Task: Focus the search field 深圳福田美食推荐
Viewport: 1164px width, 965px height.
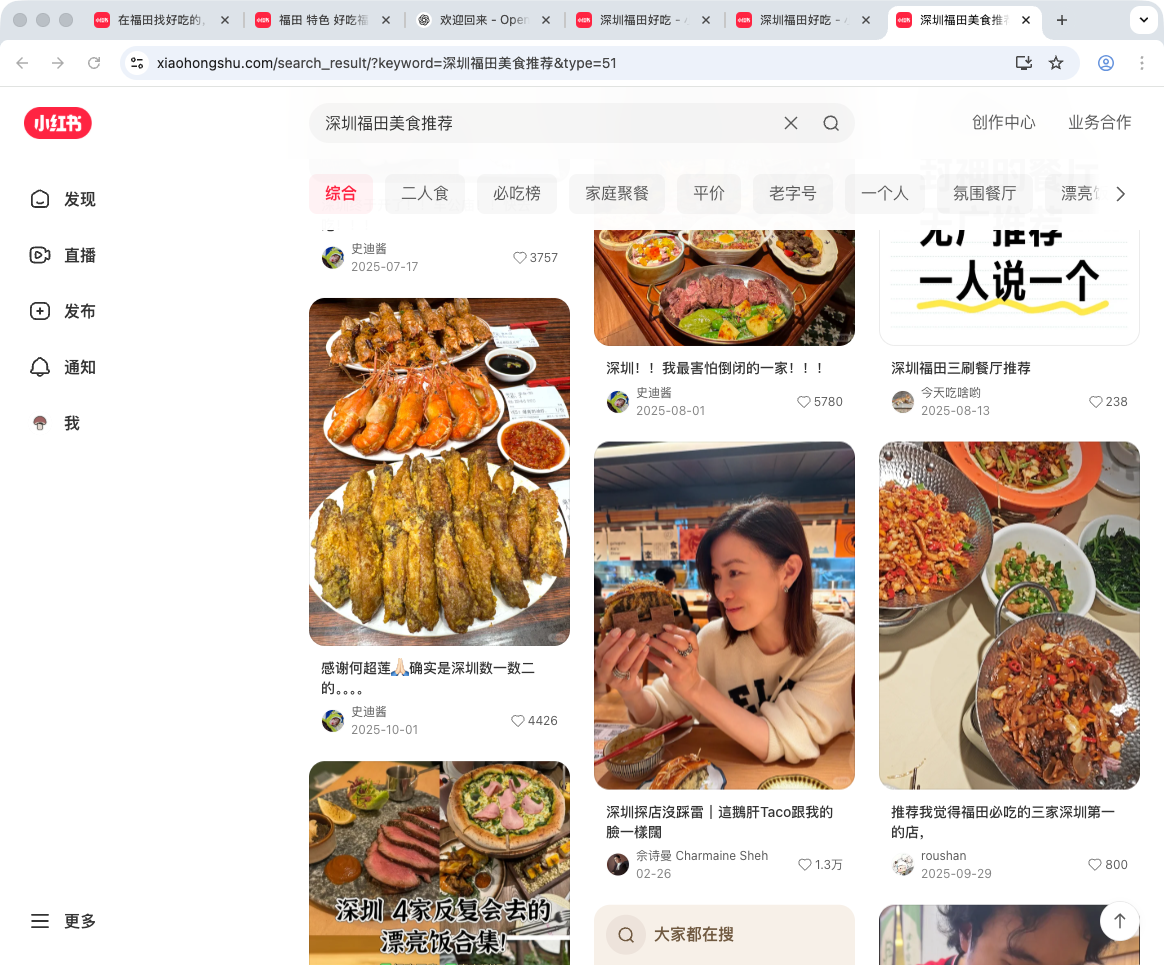Action: click(x=540, y=123)
